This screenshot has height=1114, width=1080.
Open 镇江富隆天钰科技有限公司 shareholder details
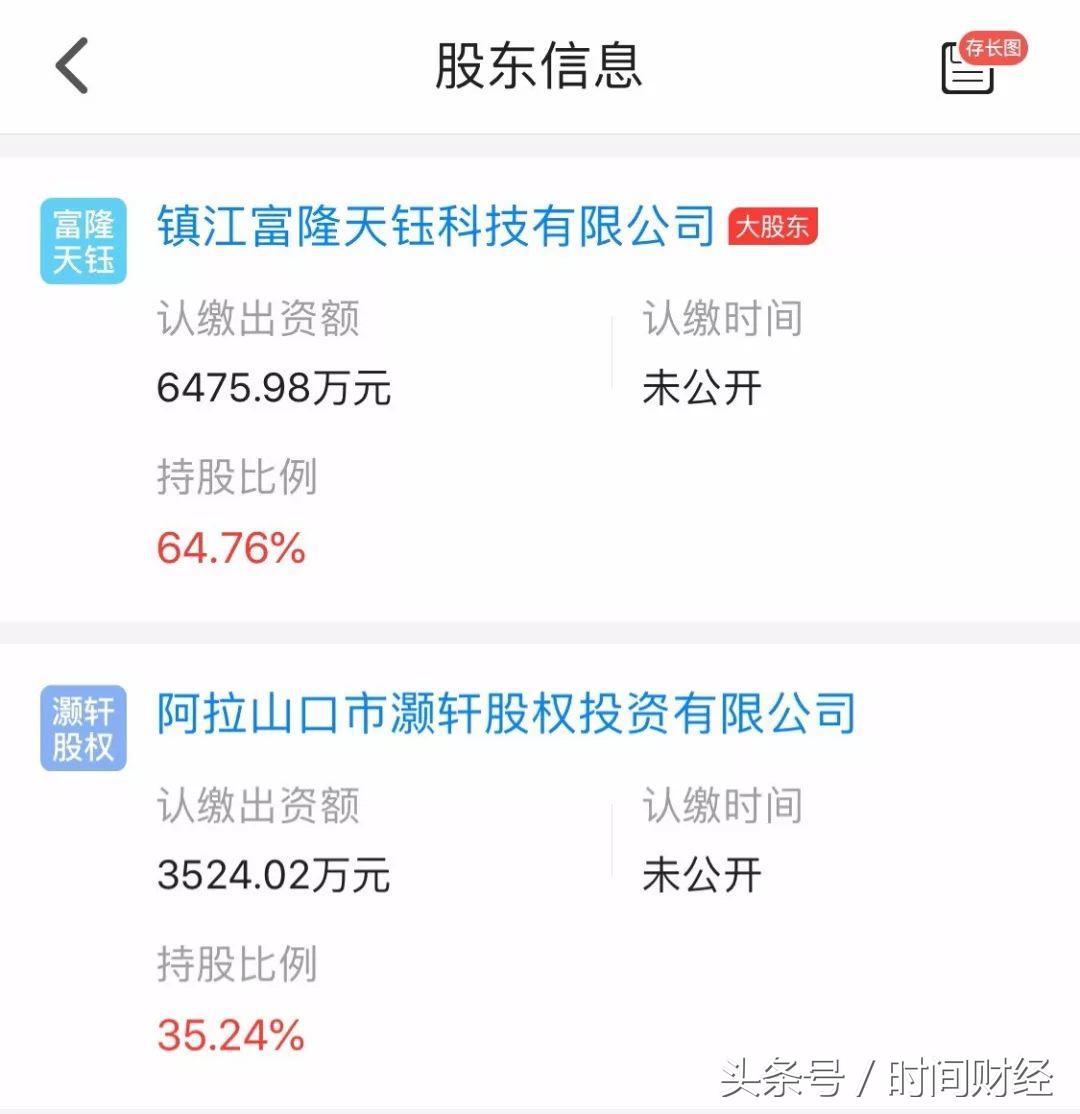pos(436,229)
